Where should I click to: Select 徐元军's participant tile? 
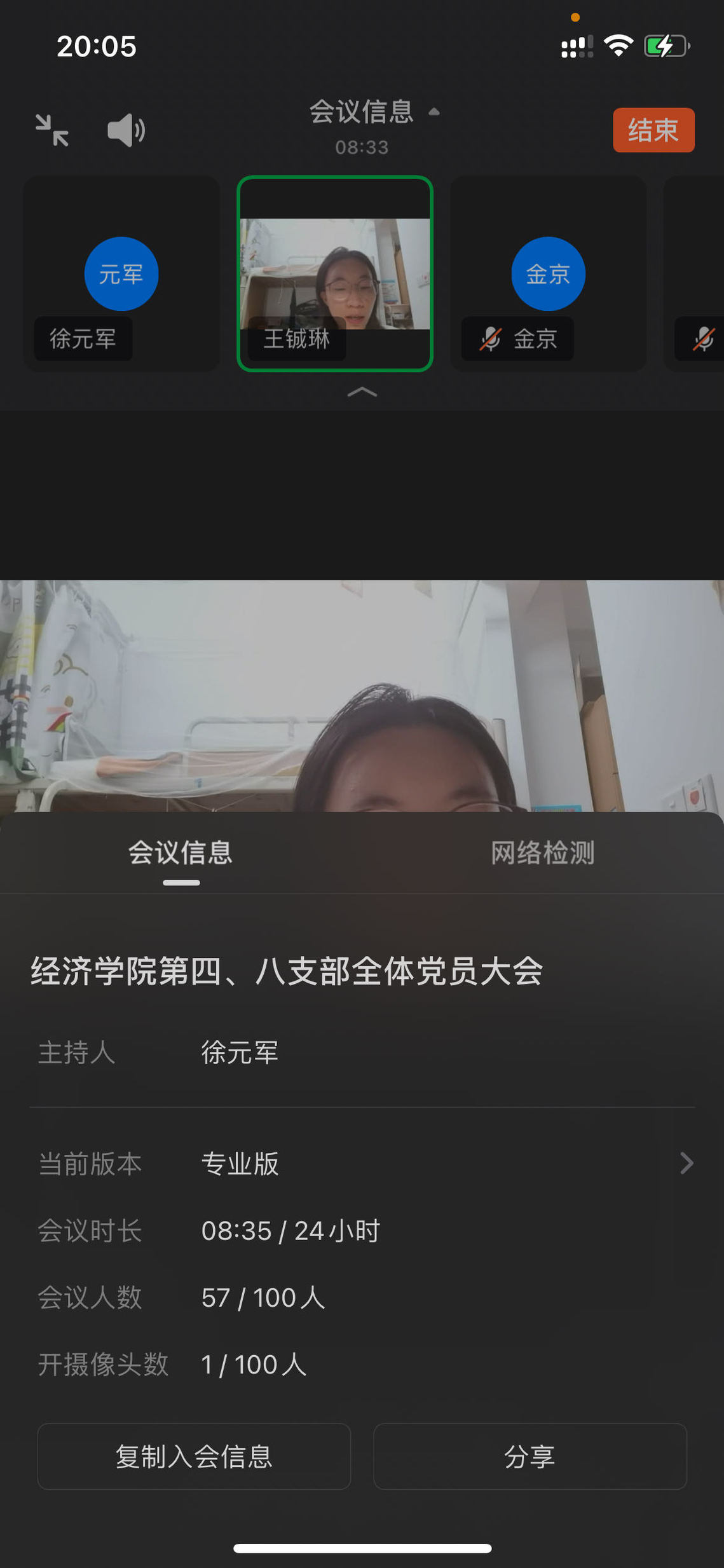pos(121,273)
